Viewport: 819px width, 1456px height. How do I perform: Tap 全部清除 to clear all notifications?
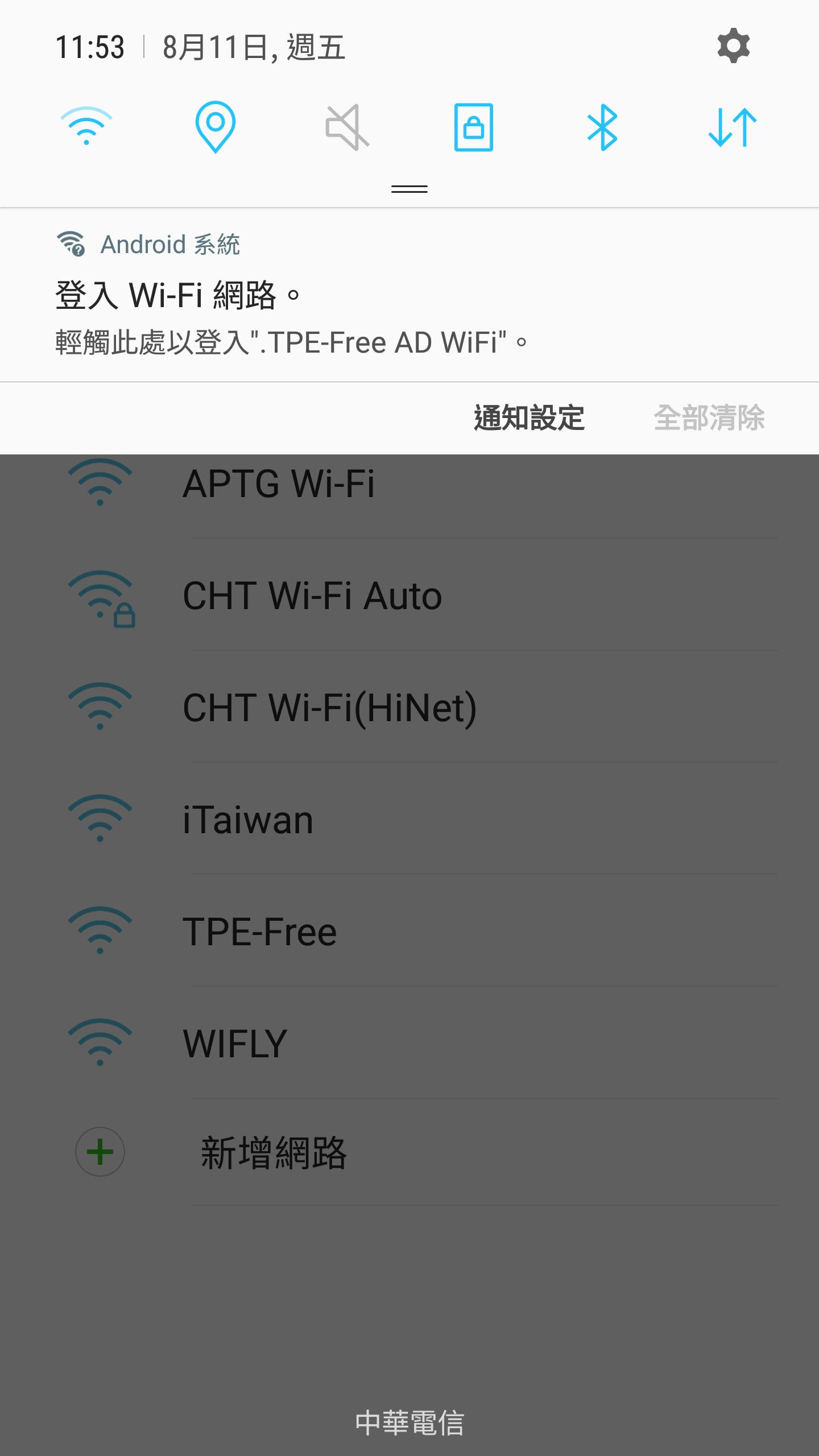(709, 418)
